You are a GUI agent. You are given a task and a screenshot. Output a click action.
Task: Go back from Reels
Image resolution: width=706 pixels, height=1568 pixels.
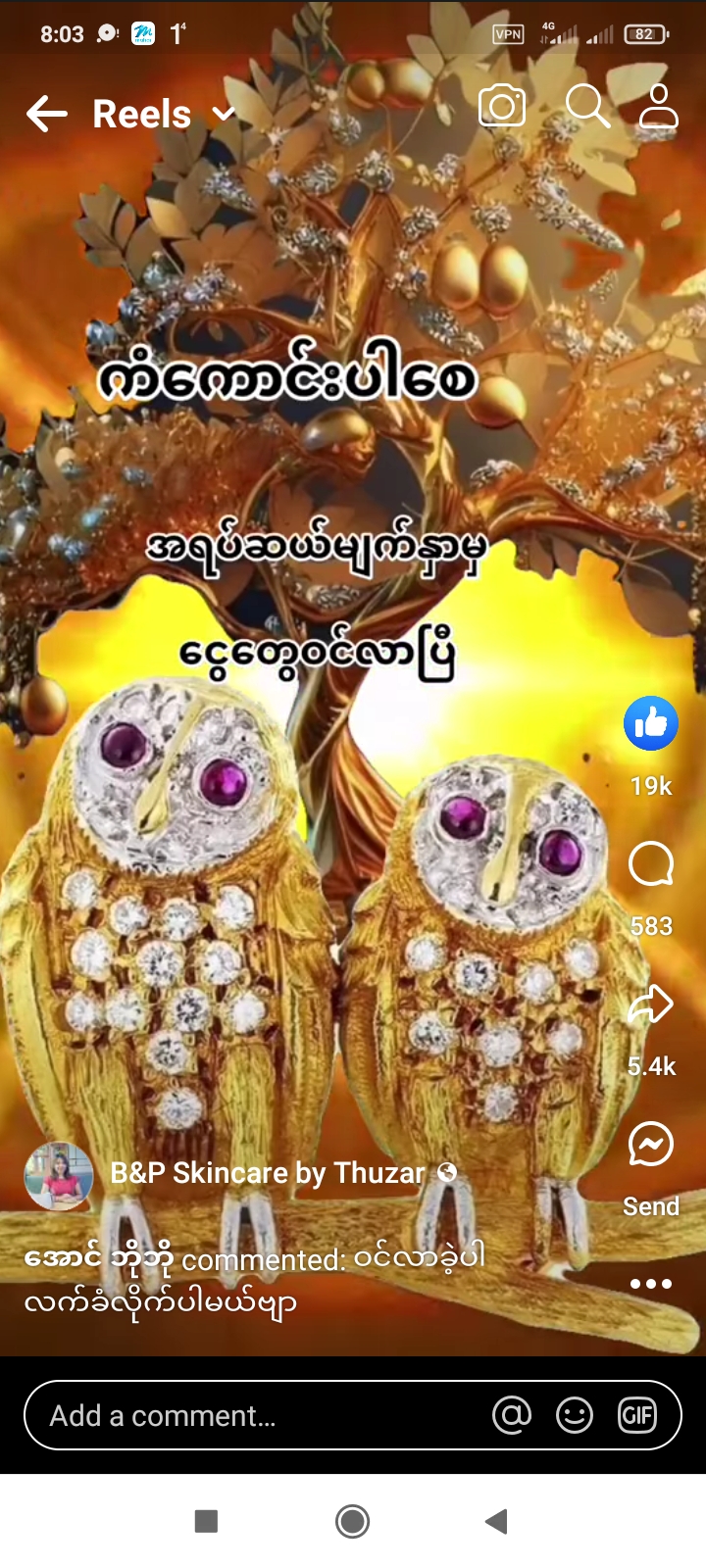(x=46, y=114)
